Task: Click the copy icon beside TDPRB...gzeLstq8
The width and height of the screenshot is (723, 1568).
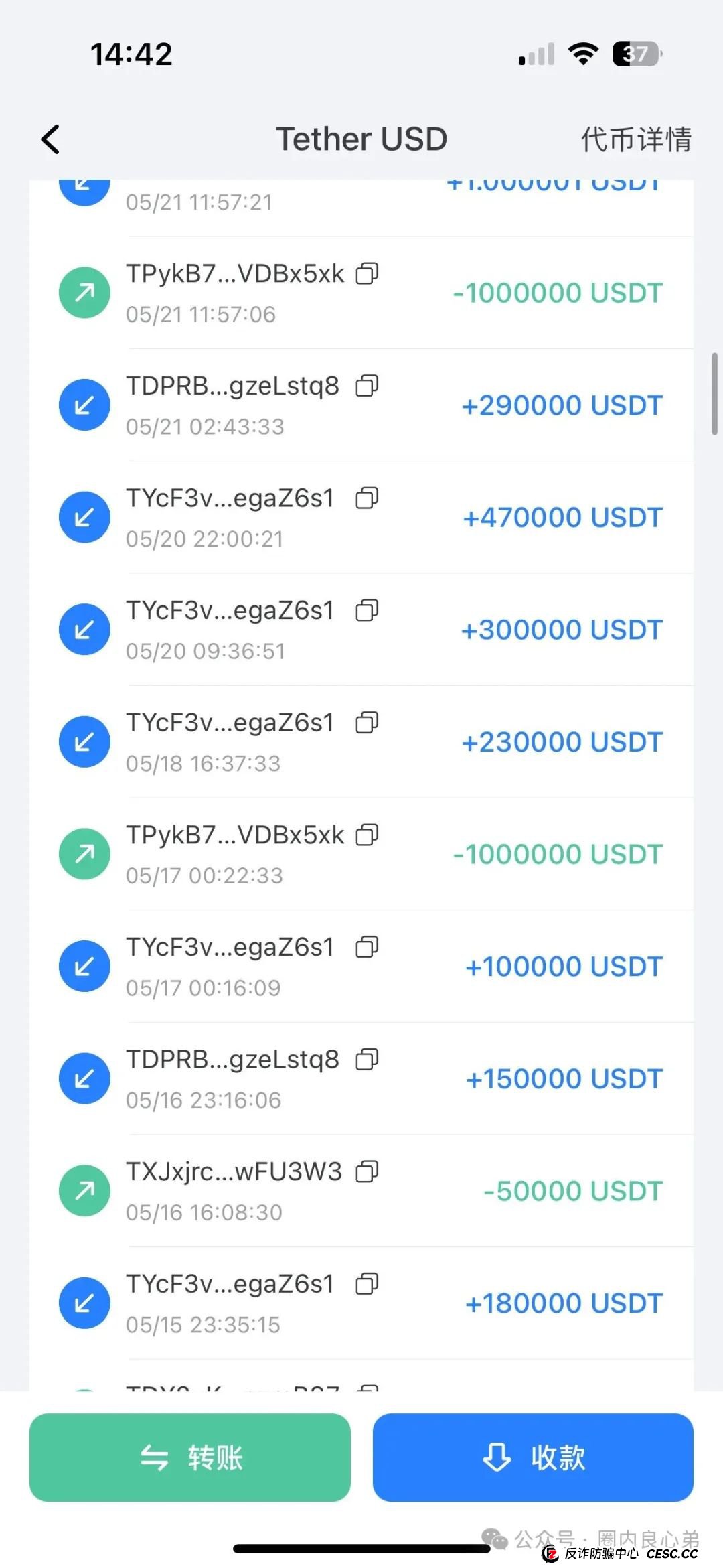Action: click(367, 386)
